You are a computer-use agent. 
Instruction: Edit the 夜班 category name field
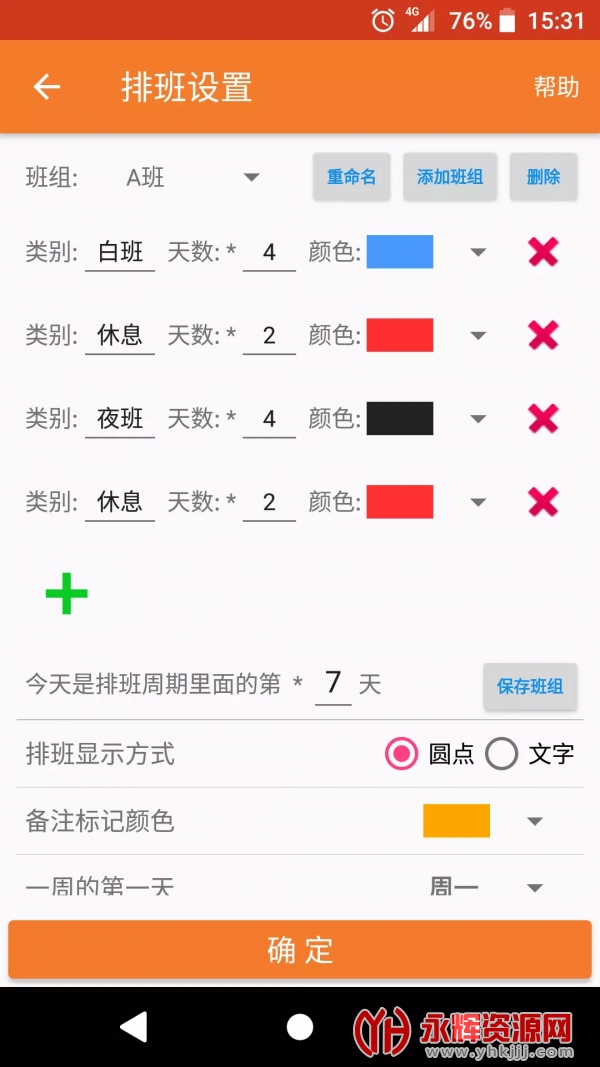point(120,419)
